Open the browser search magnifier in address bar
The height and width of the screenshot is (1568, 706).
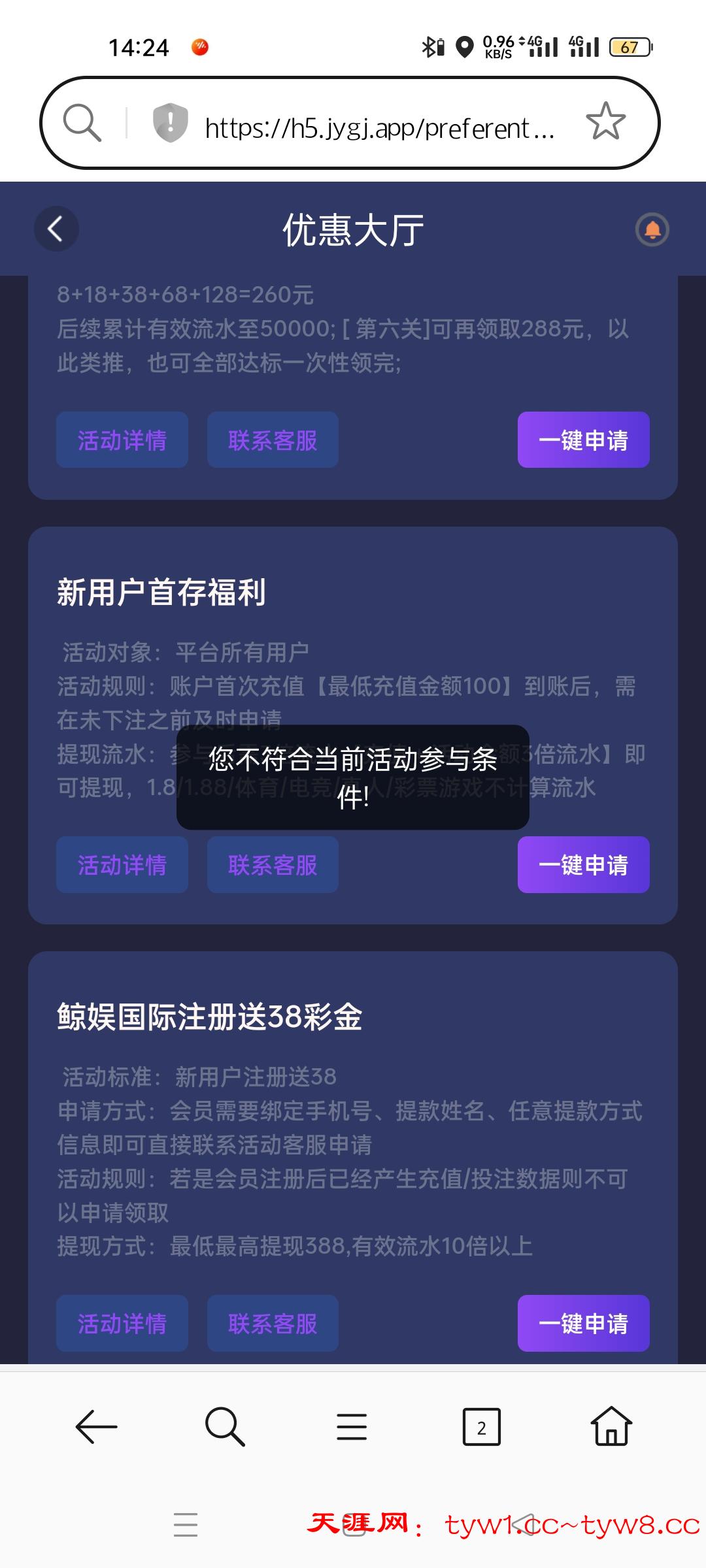point(82,122)
